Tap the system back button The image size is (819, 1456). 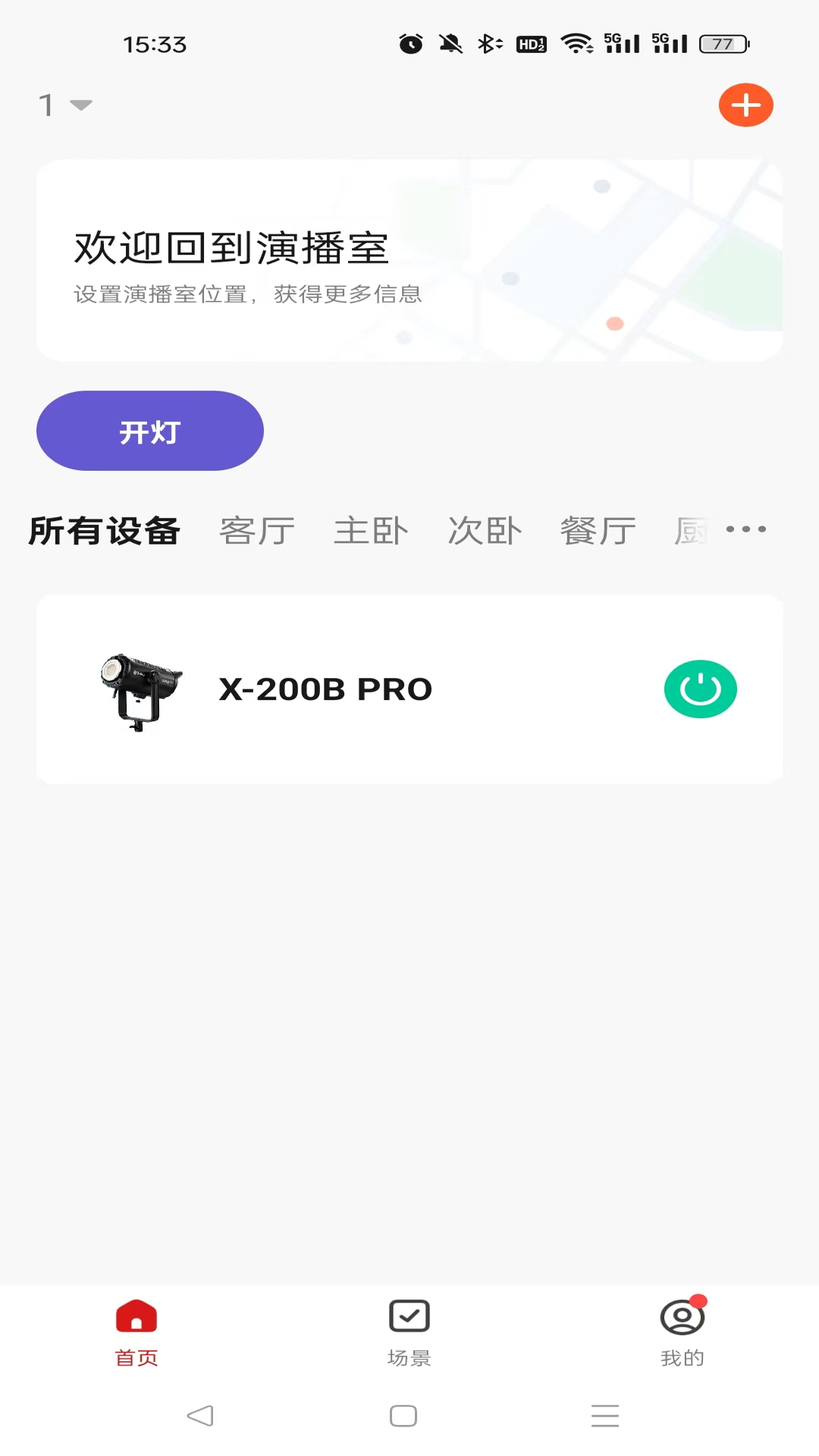point(200,1415)
